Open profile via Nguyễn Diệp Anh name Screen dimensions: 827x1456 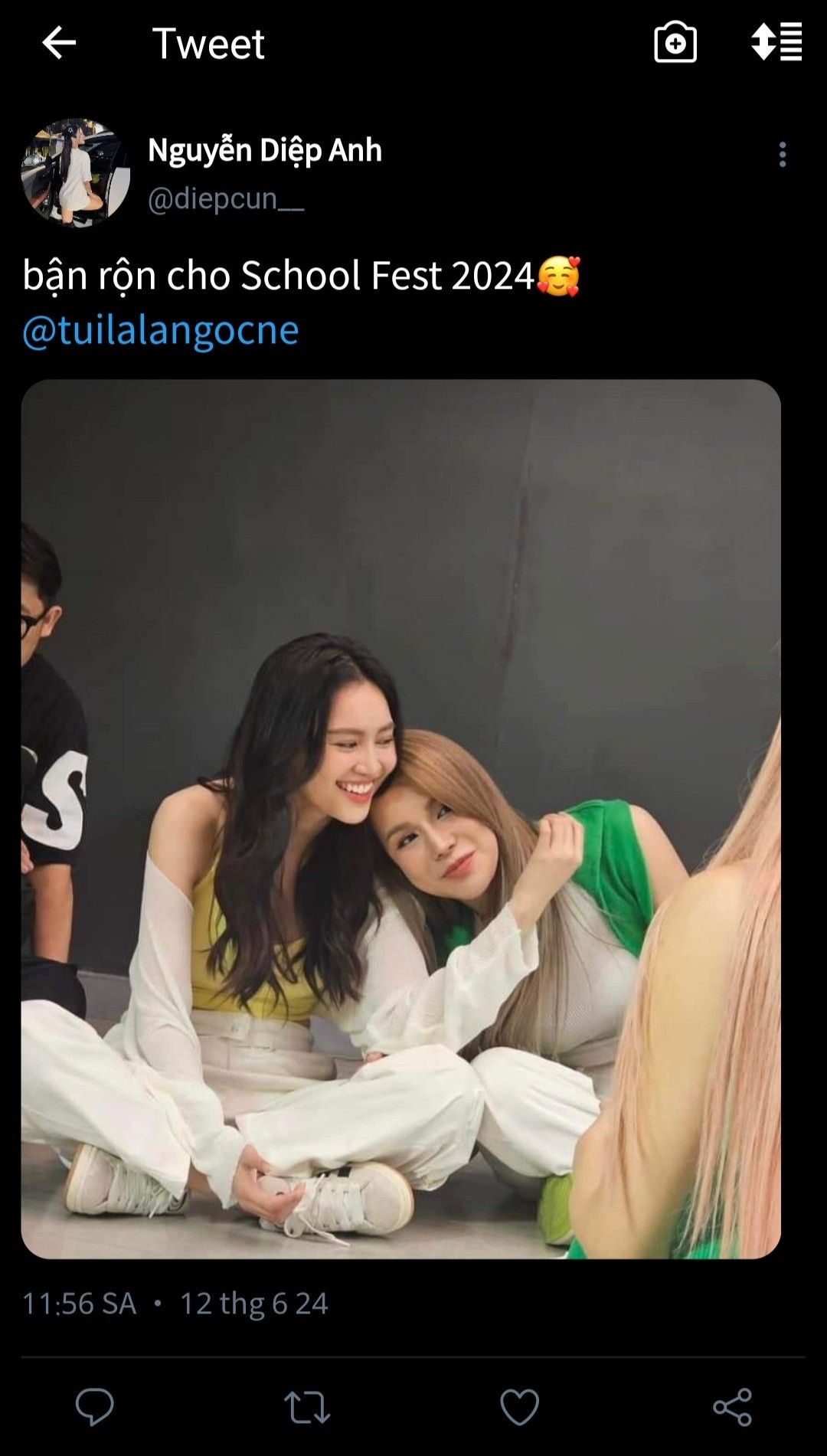[x=264, y=150]
